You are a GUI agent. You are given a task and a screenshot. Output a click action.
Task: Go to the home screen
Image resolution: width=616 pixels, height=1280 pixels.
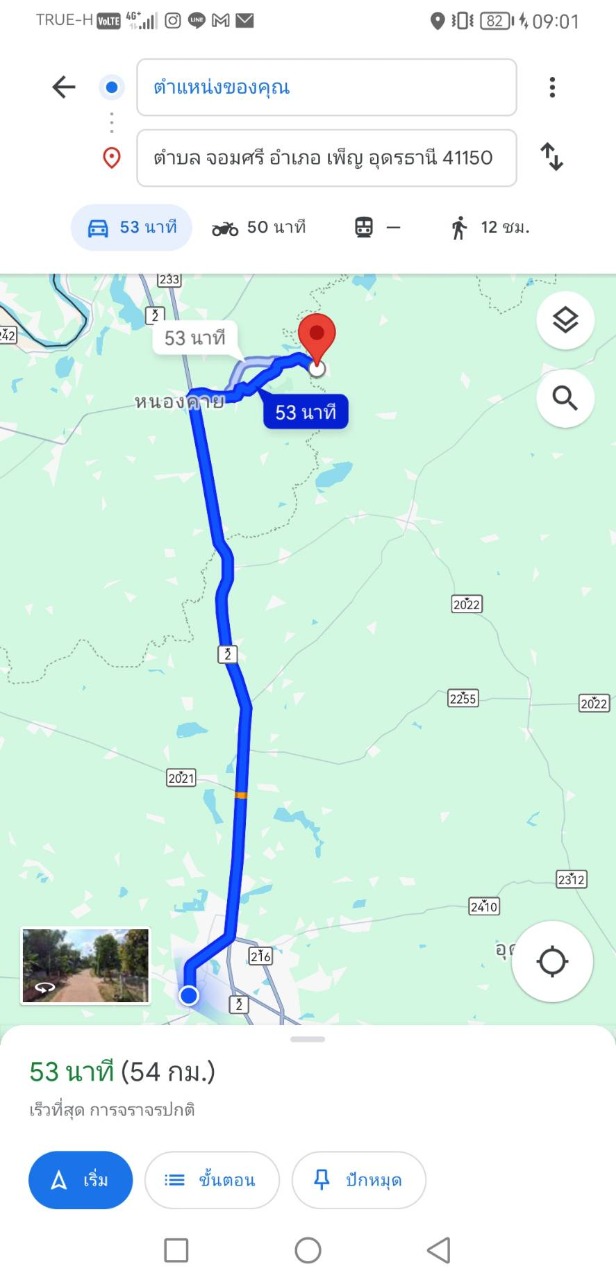[x=308, y=1250]
